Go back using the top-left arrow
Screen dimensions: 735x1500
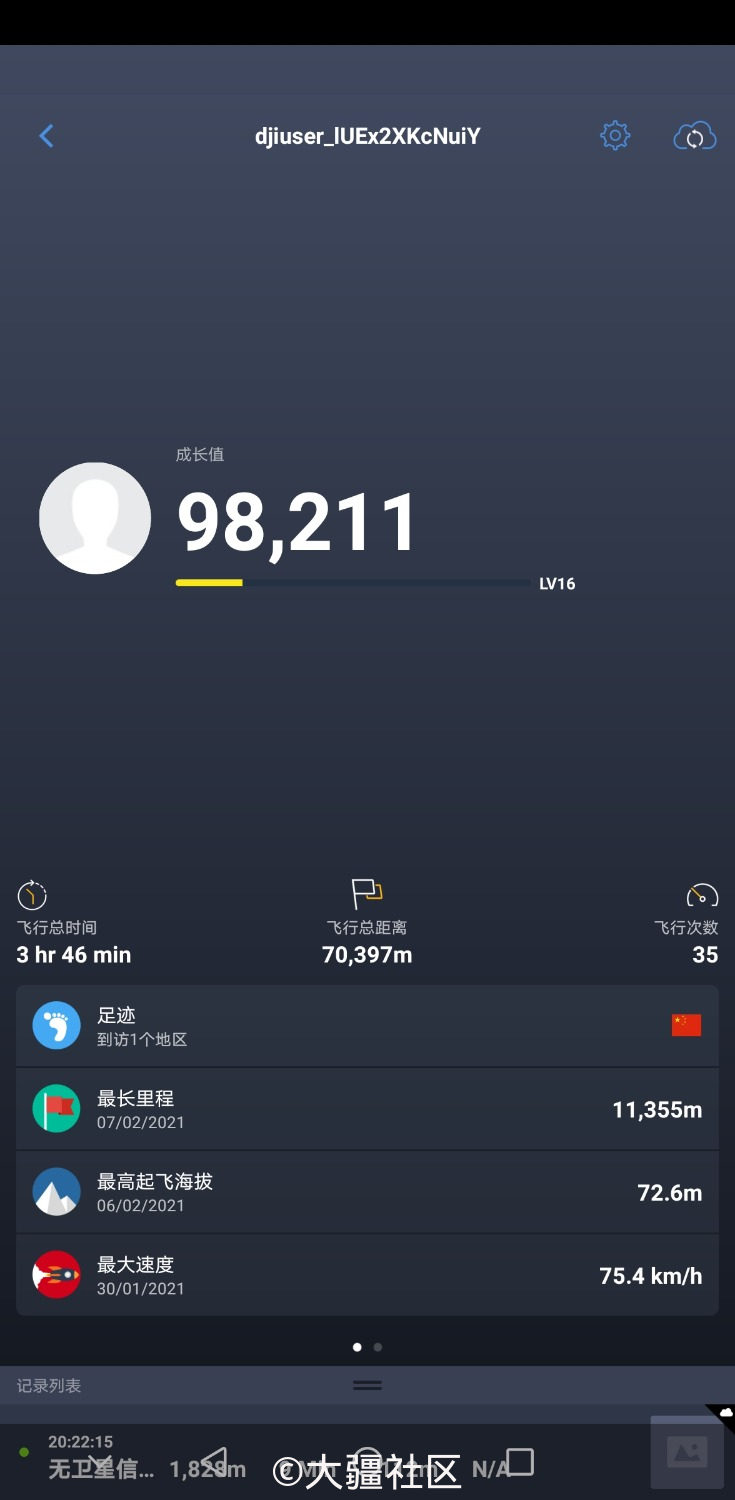[x=46, y=136]
